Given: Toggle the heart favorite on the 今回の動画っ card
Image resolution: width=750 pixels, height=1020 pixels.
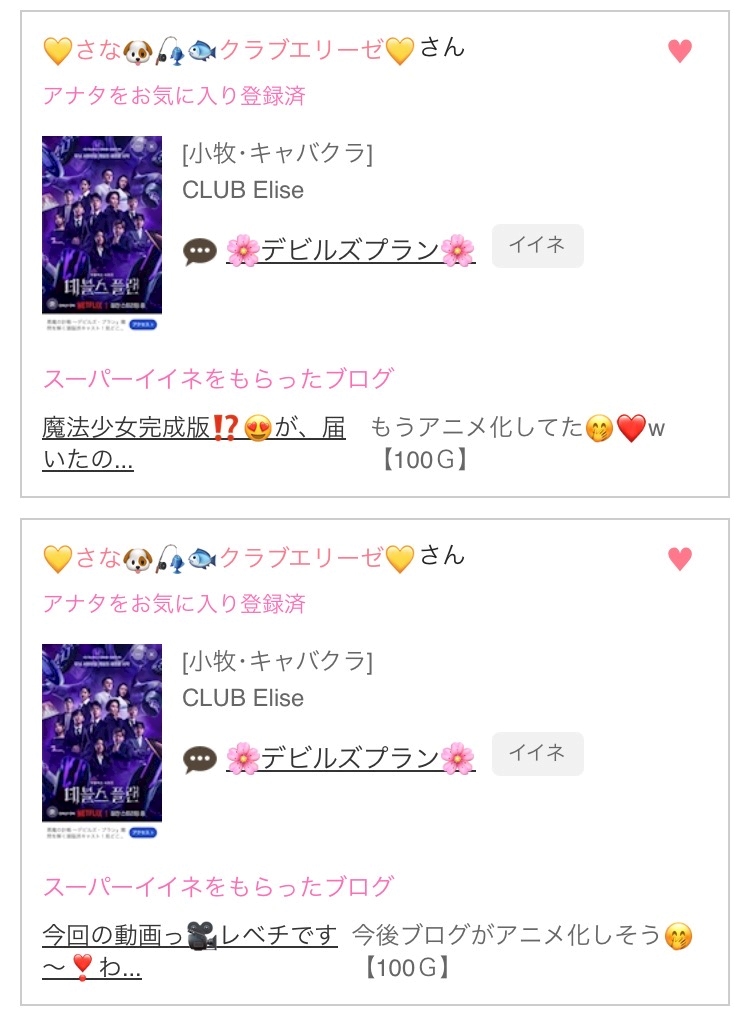Looking at the screenshot, I should 680,559.
